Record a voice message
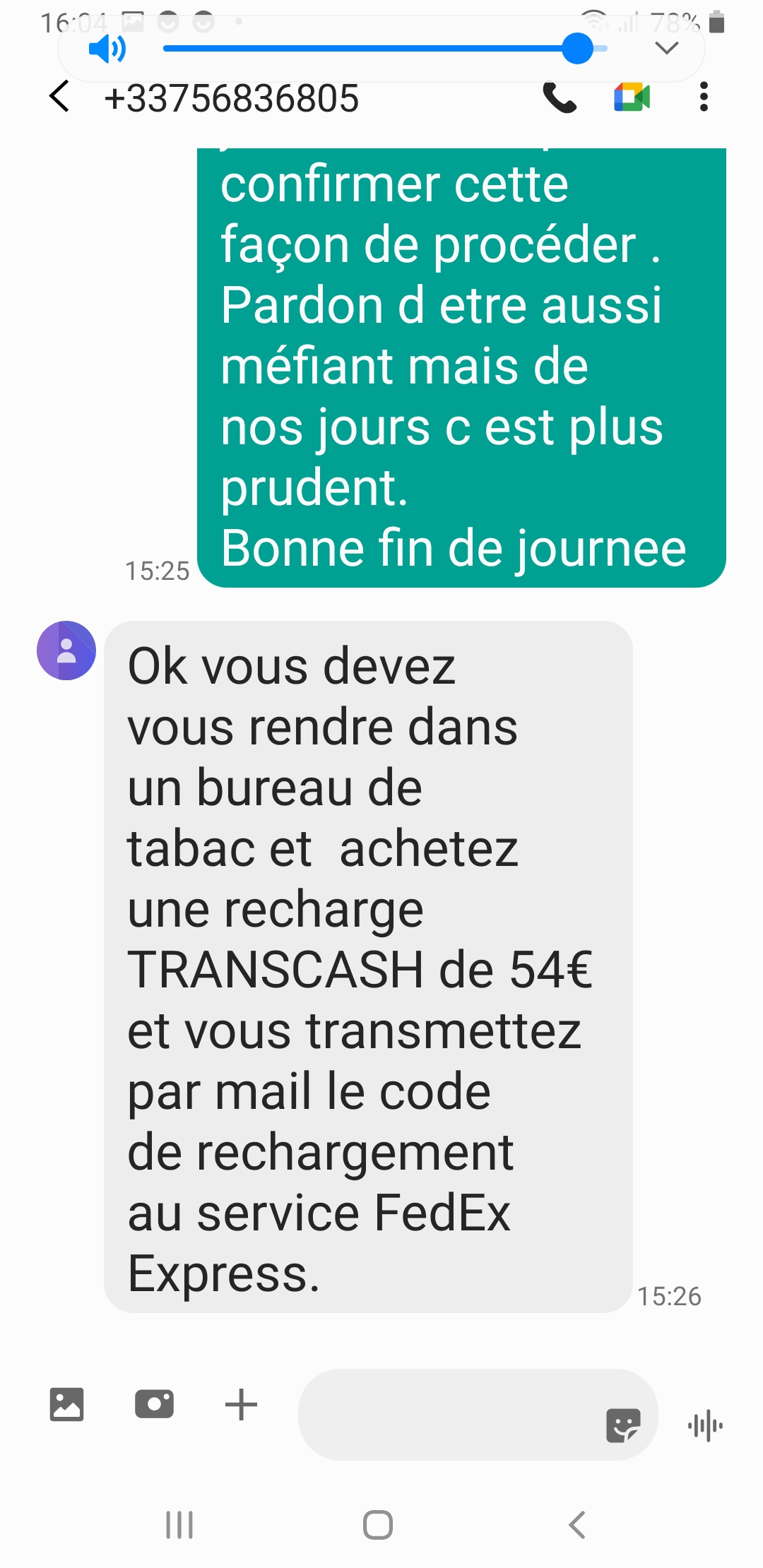This screenshot has width=763, height=1568. pos(705,1426)
